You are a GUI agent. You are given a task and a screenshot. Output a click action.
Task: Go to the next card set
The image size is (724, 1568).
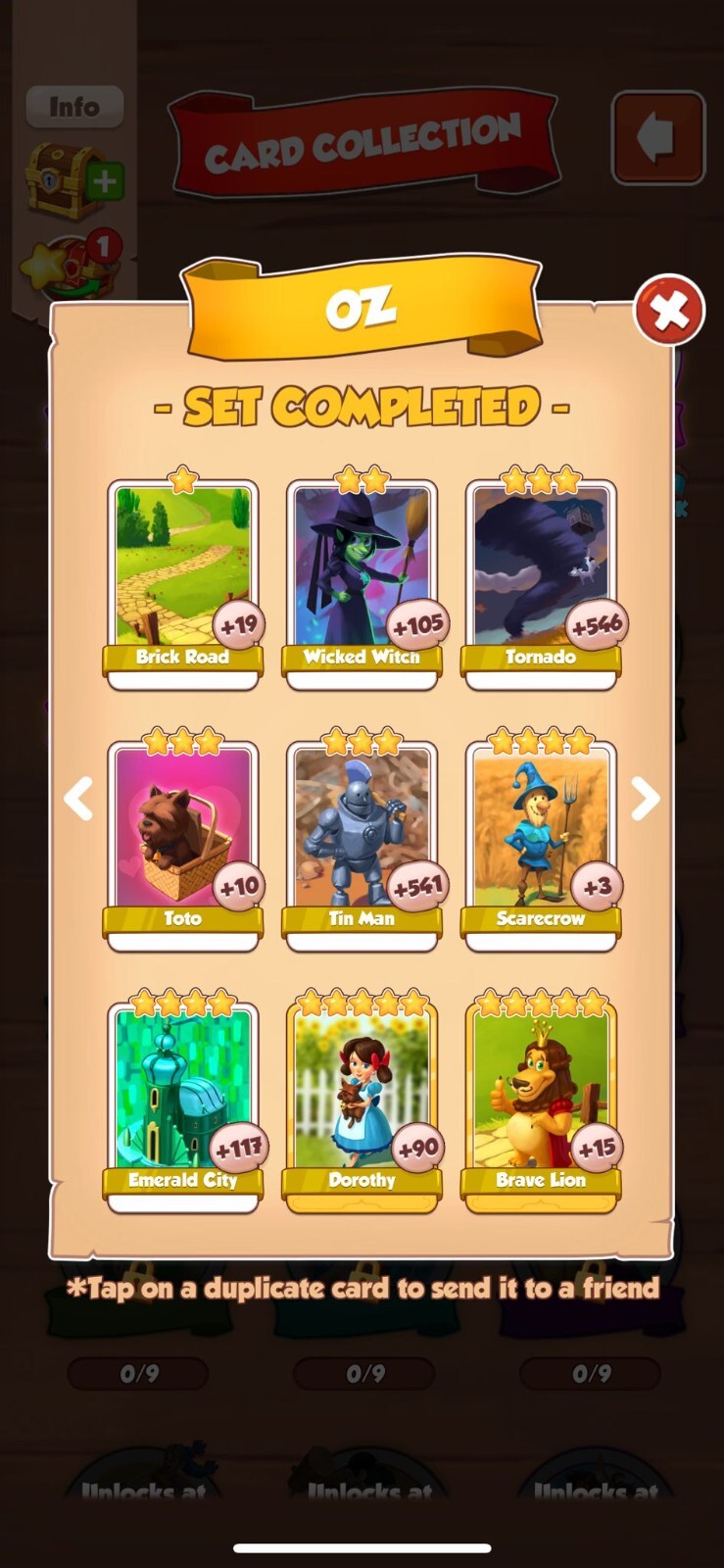coord(645,799)
